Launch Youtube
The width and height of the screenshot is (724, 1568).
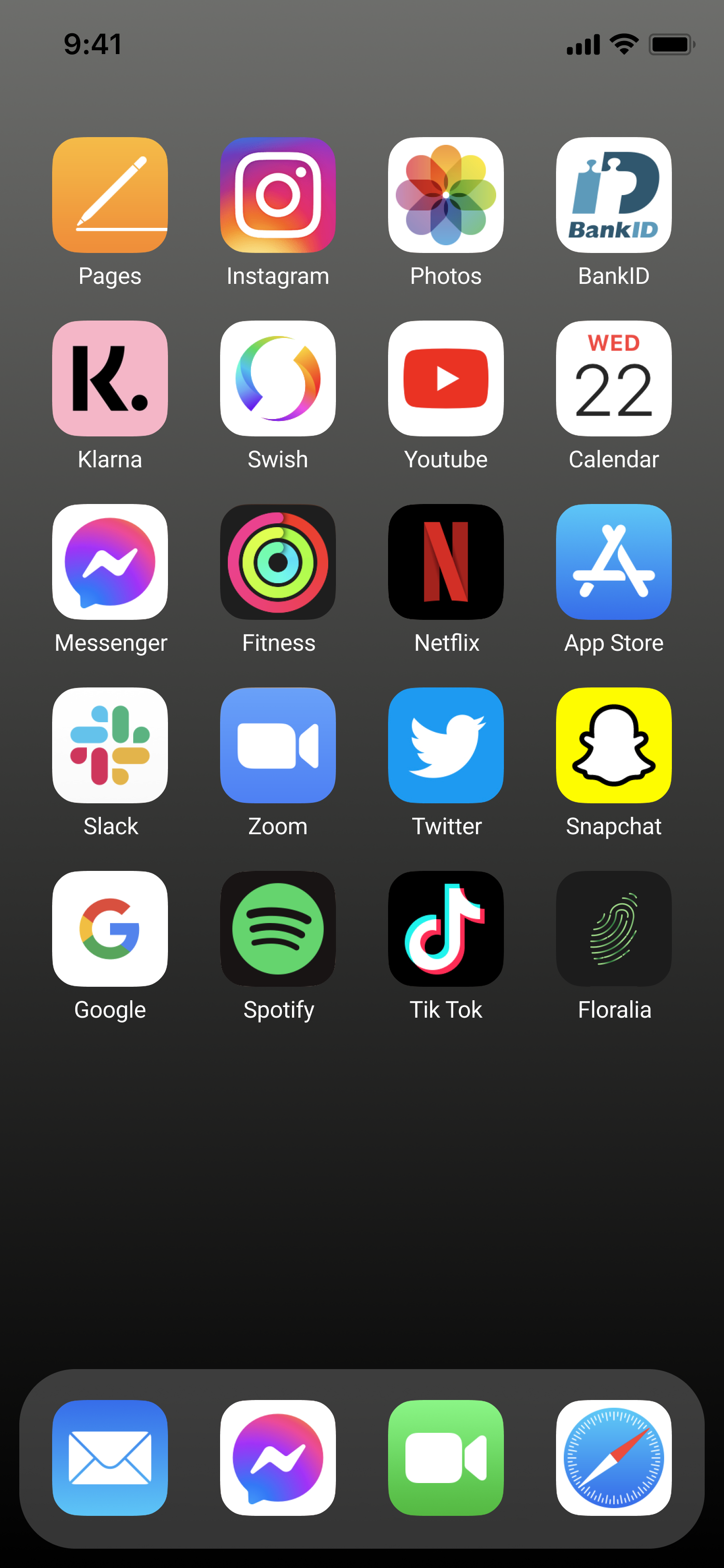coord(446,378)
